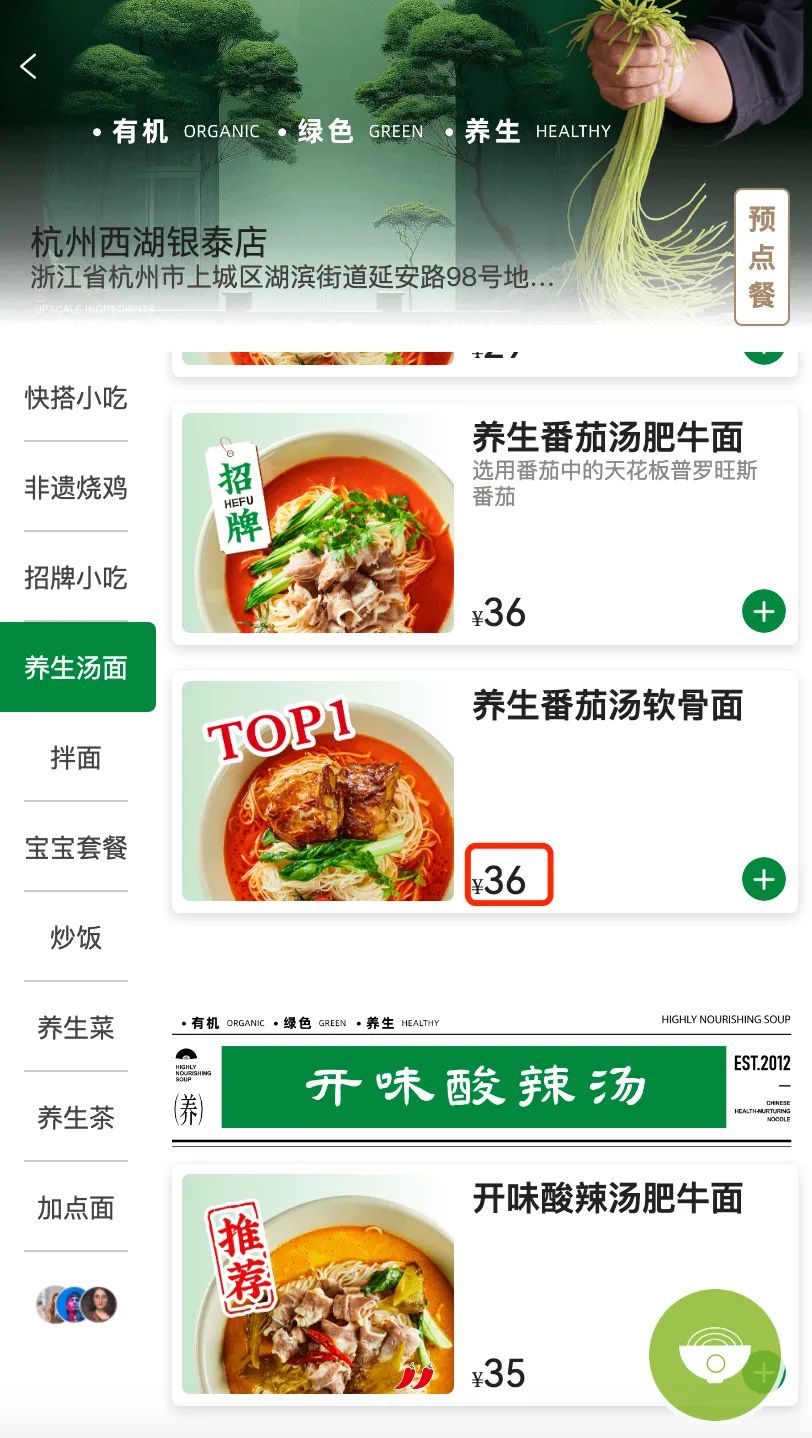
Task: Open the 开味酸辣汤肥牛面 dish card
Action: [606, 1198]
